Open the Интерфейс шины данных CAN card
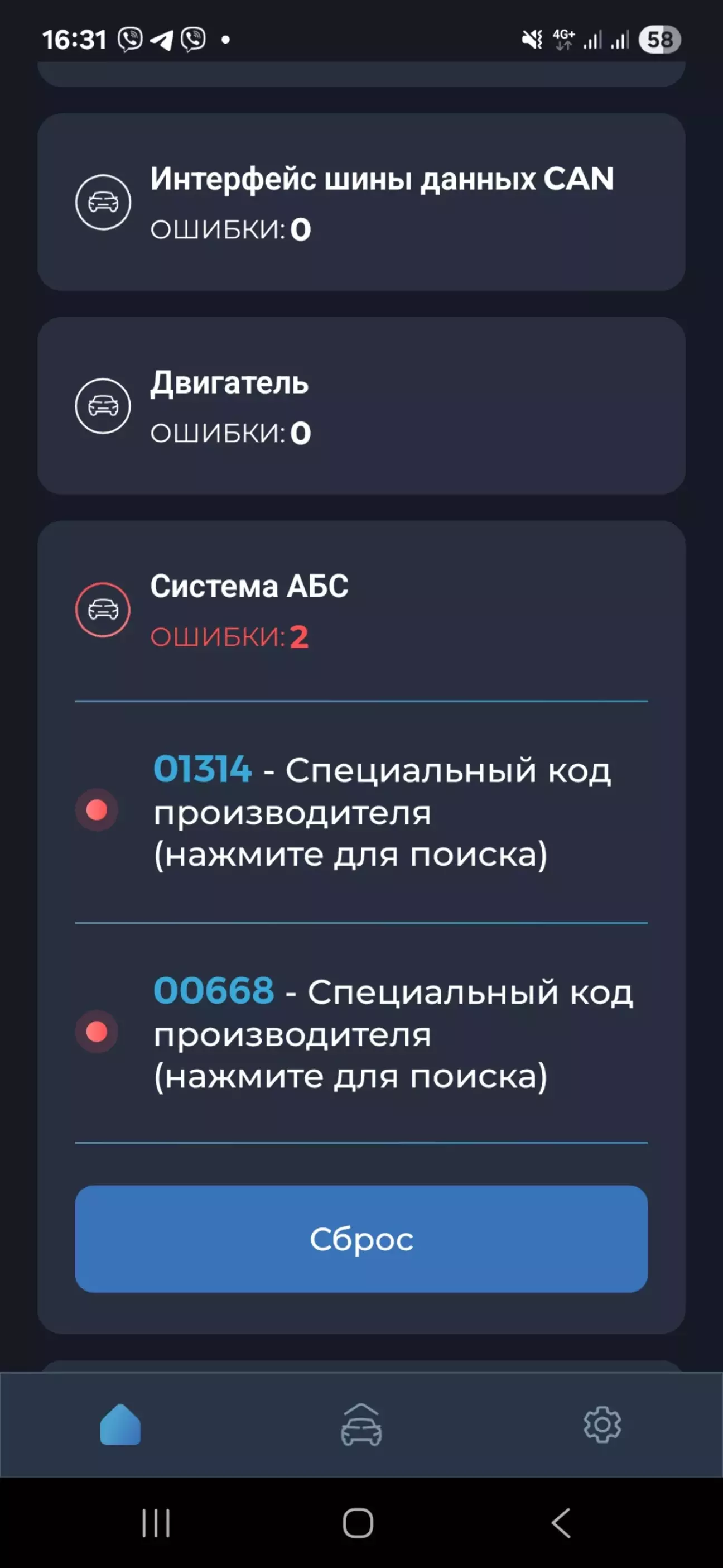Viewport: 723px width, 1568px height. (x=361, y=202)
